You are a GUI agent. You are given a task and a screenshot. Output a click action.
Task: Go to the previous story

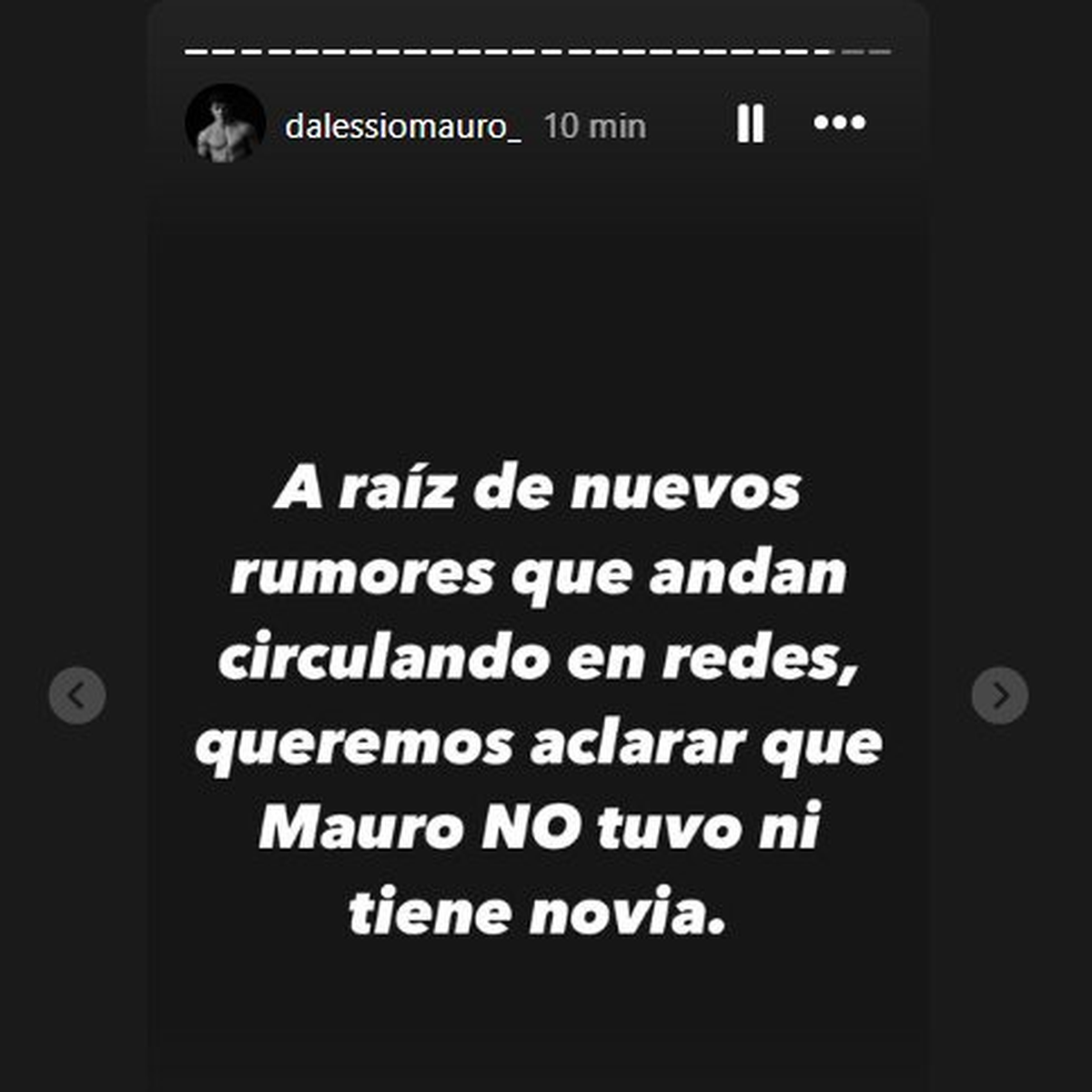click(x=77, y=696)
